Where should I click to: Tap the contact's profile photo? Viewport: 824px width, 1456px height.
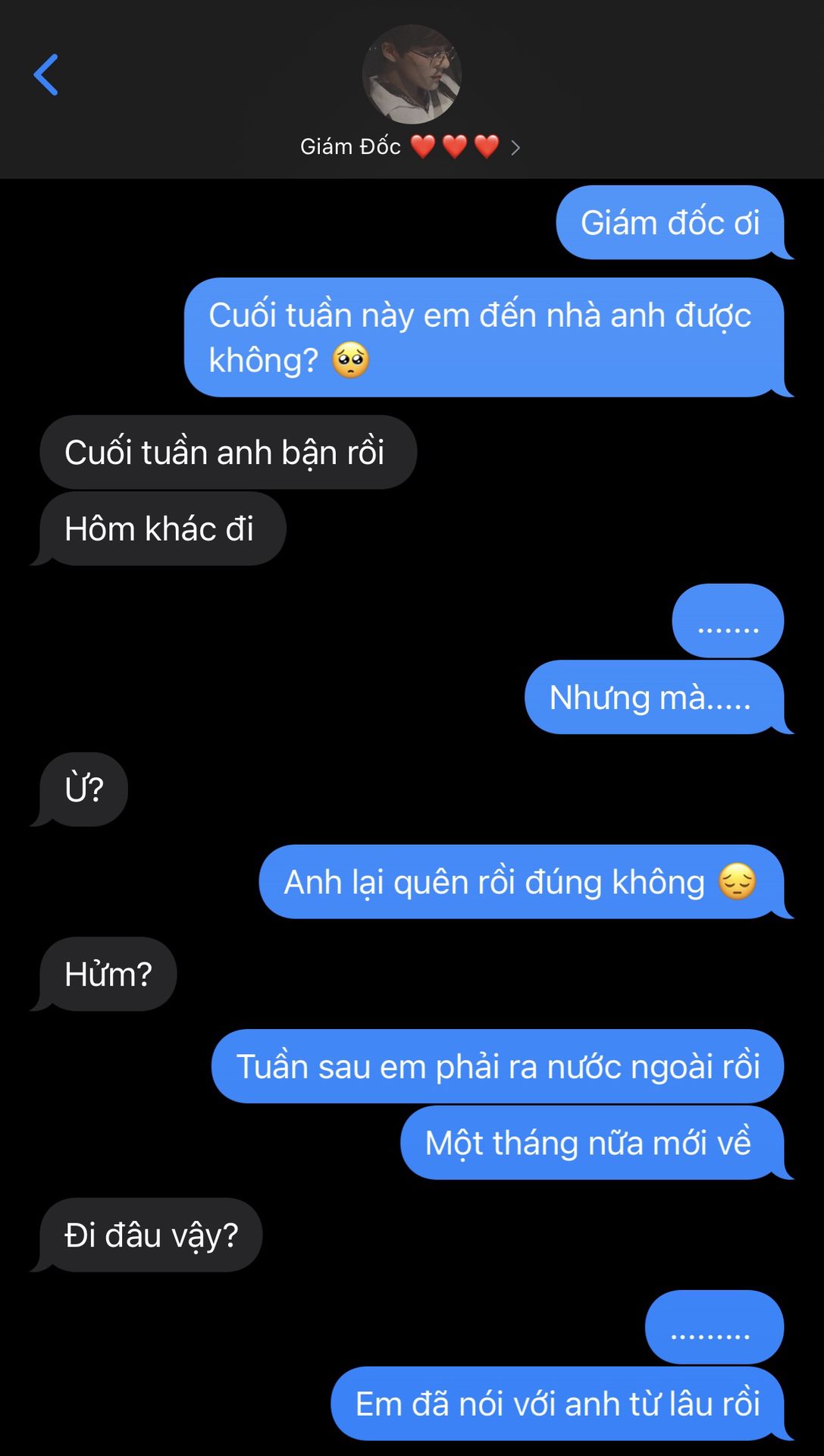[412, 74]
